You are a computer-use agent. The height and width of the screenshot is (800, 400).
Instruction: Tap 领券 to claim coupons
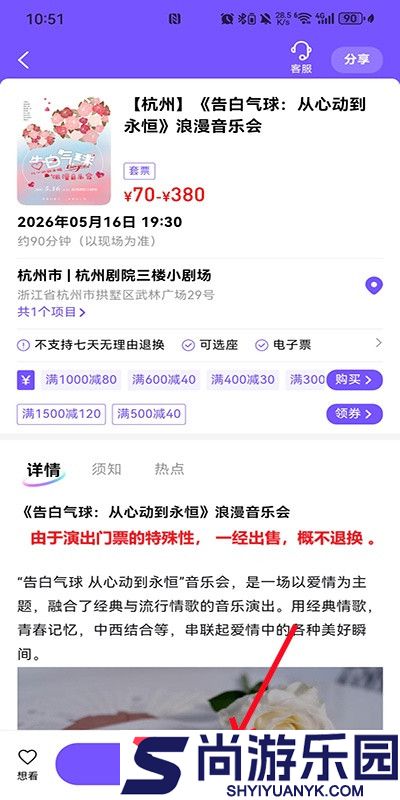pos(355,414)
